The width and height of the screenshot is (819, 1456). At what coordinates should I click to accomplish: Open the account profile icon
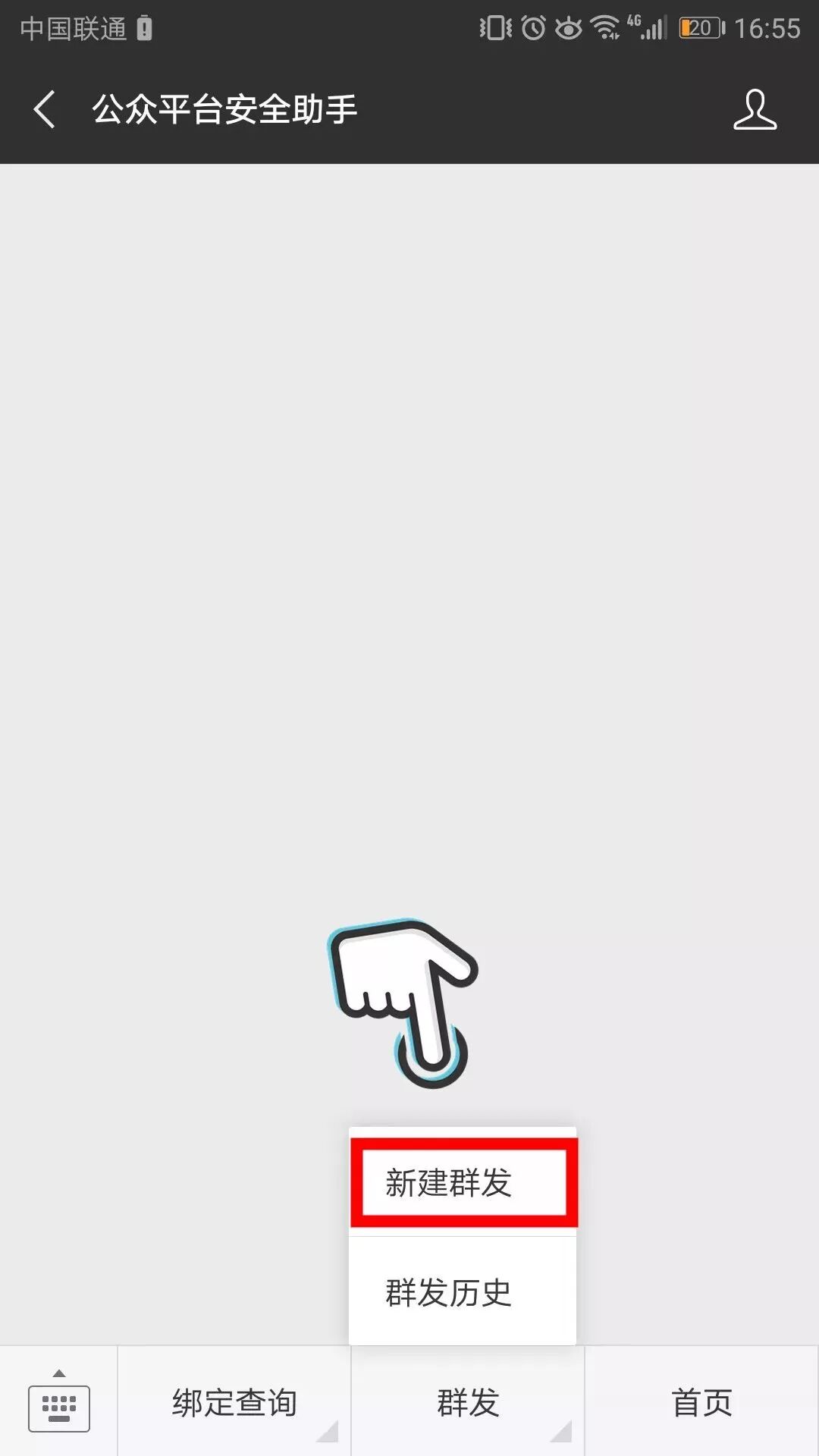[x=755, y=110]
